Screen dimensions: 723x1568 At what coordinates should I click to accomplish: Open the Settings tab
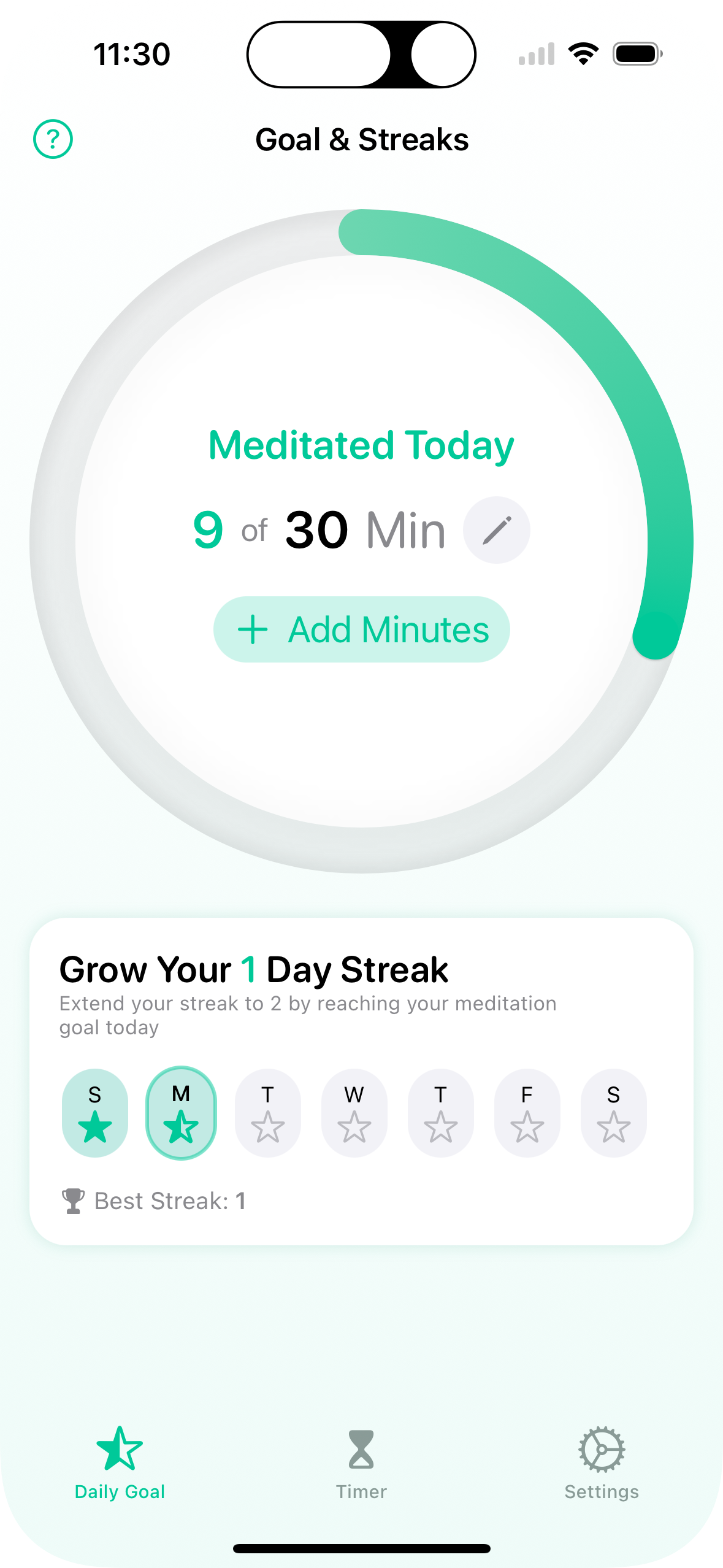(602, 1464)
